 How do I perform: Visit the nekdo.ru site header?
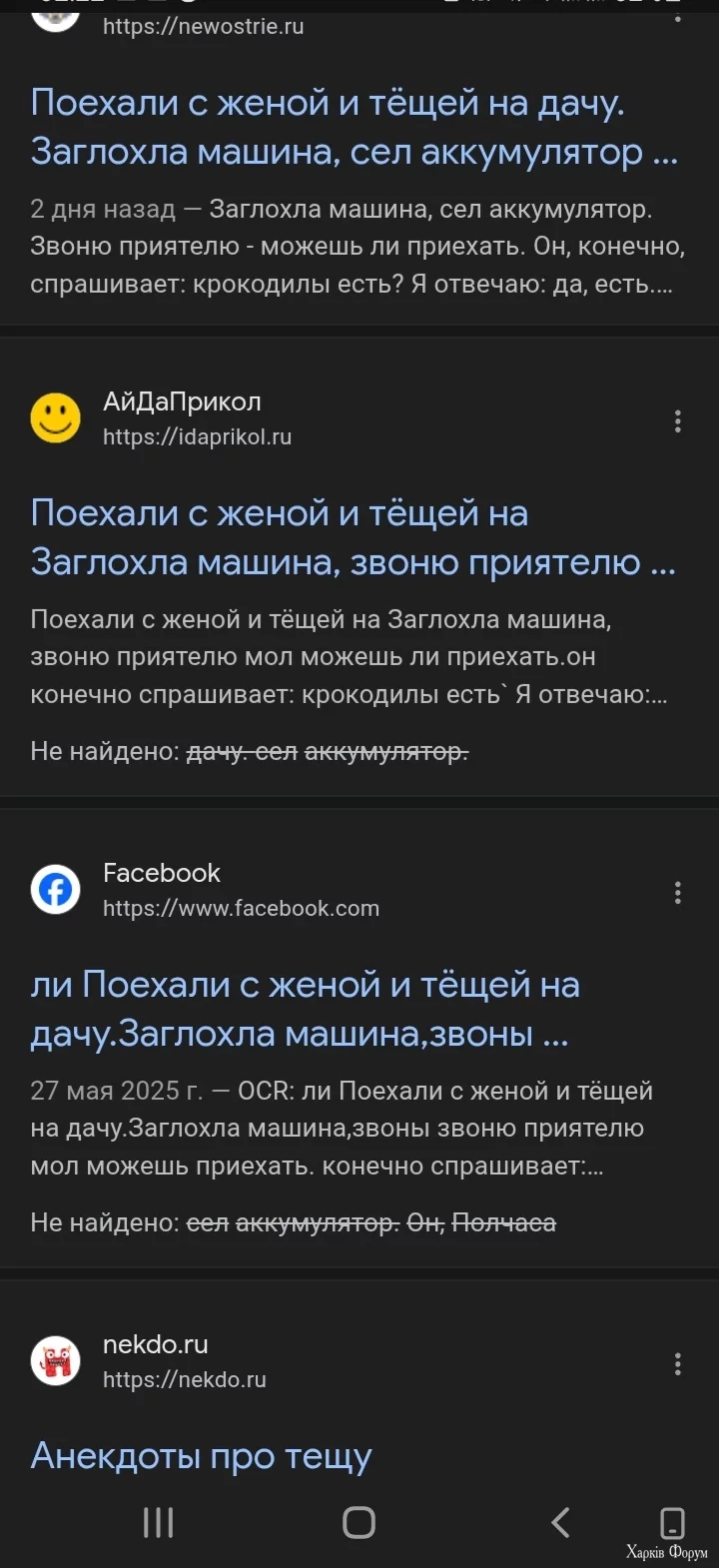(x=184, y=1361)
